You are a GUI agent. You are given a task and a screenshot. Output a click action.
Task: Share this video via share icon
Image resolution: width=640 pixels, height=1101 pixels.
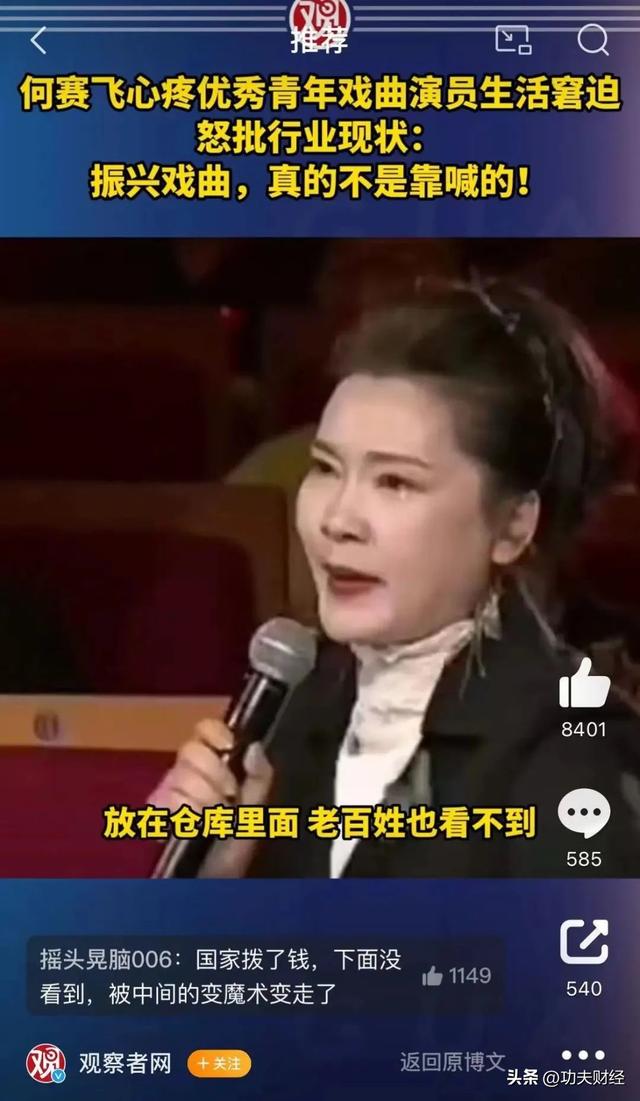click(x=584, y=942)
